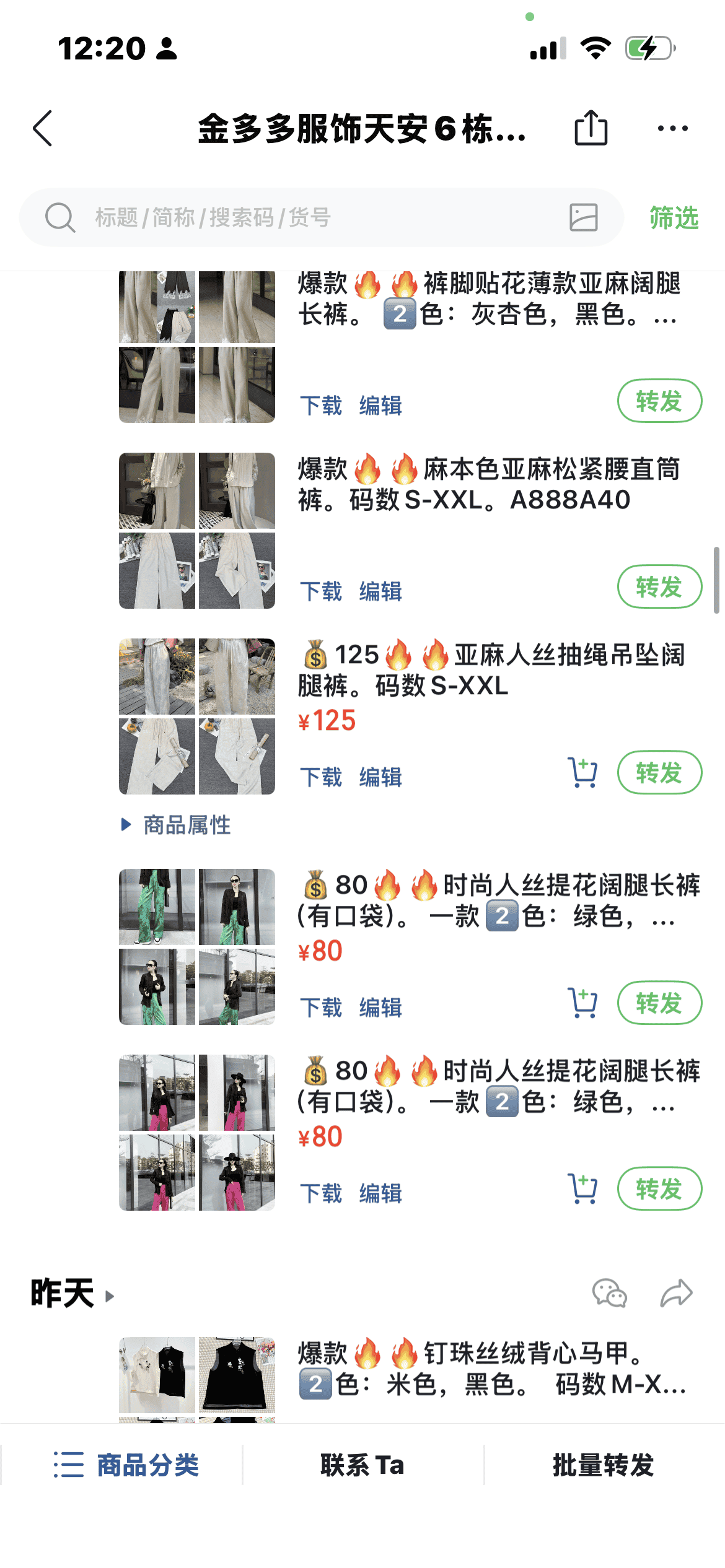Edit the 麻本色亚麻松紧腰直筒裤 listing
The width and height of the screenshot is (725, 1568).
point(380,591)
